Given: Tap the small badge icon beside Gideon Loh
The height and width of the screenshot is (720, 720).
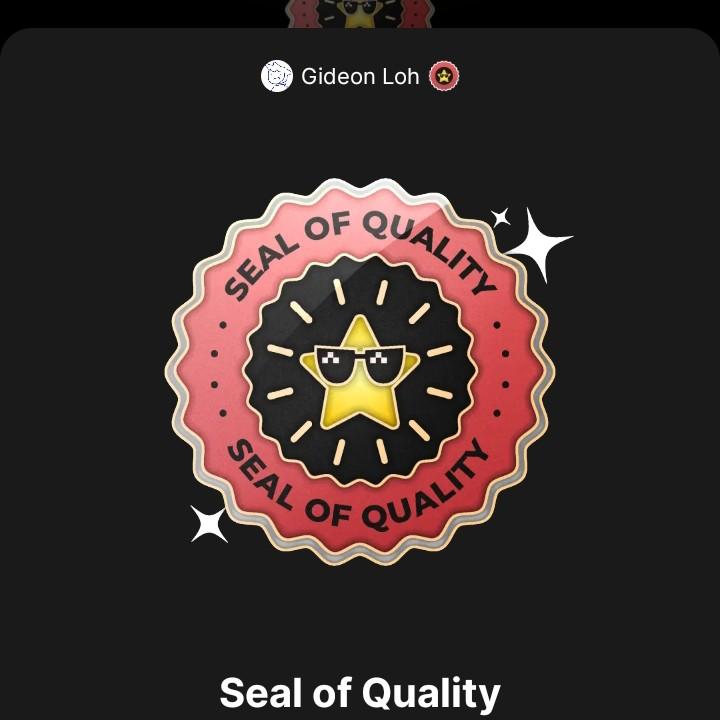Looking at the screenshot, I should pyautogui.click(x=444, y=76).
